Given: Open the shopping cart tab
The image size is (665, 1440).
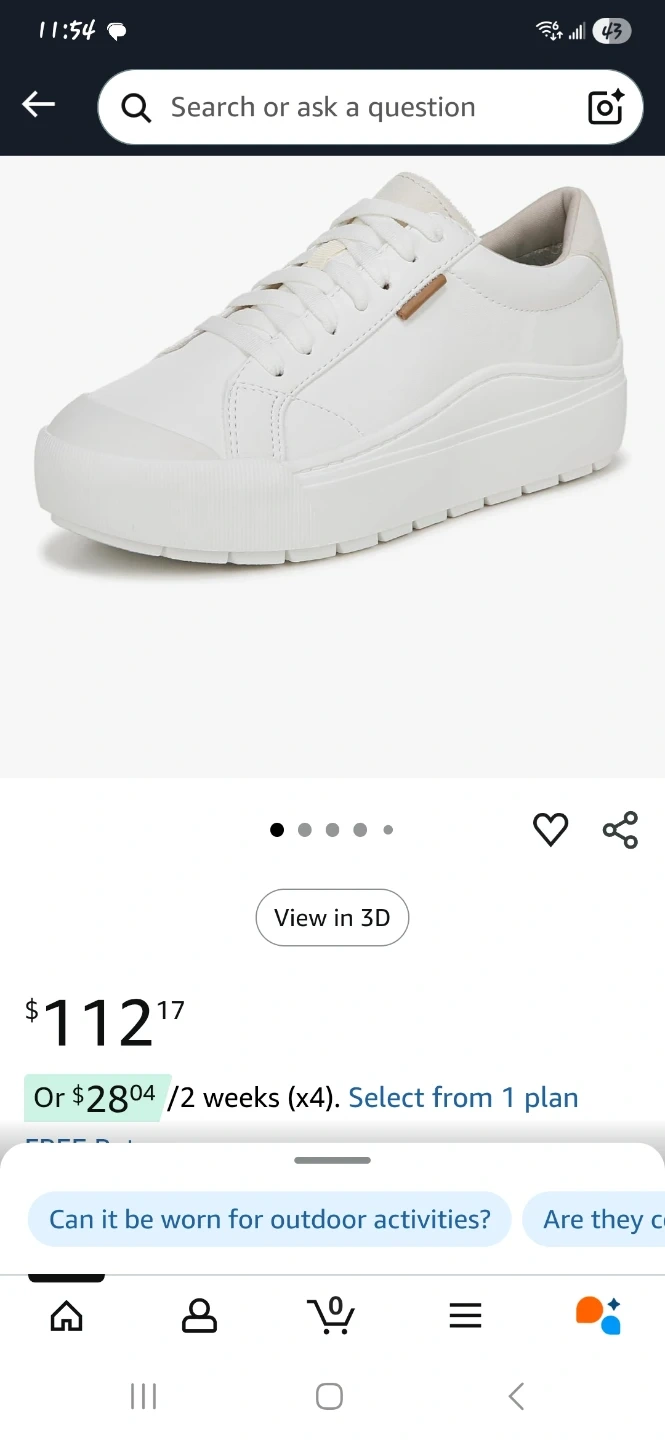Looking at the screenshot, I should coord(331,1315).
